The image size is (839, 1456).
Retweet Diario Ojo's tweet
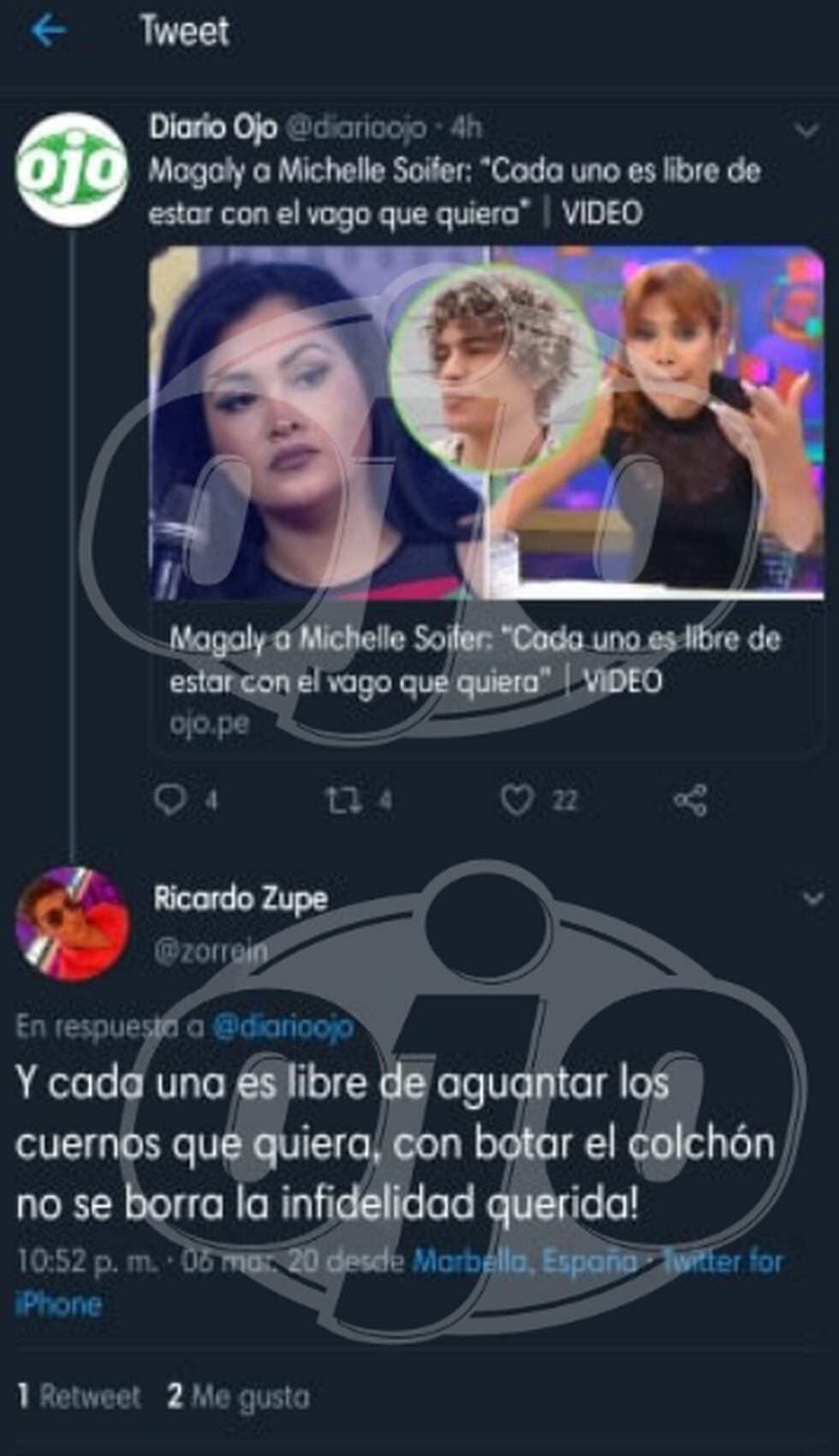342,800
